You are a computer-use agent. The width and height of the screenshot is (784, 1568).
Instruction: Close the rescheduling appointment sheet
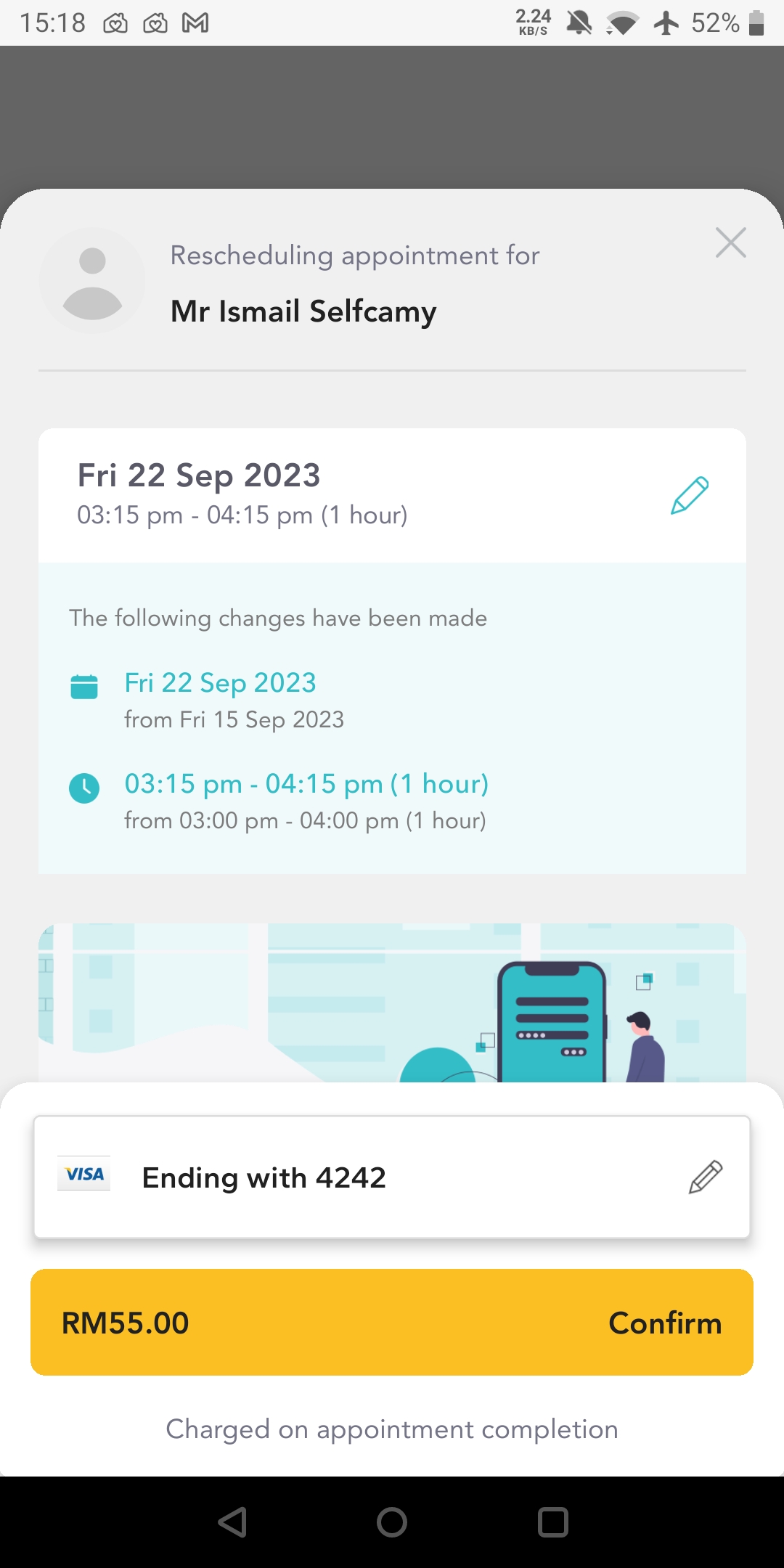tap(730, 242)
